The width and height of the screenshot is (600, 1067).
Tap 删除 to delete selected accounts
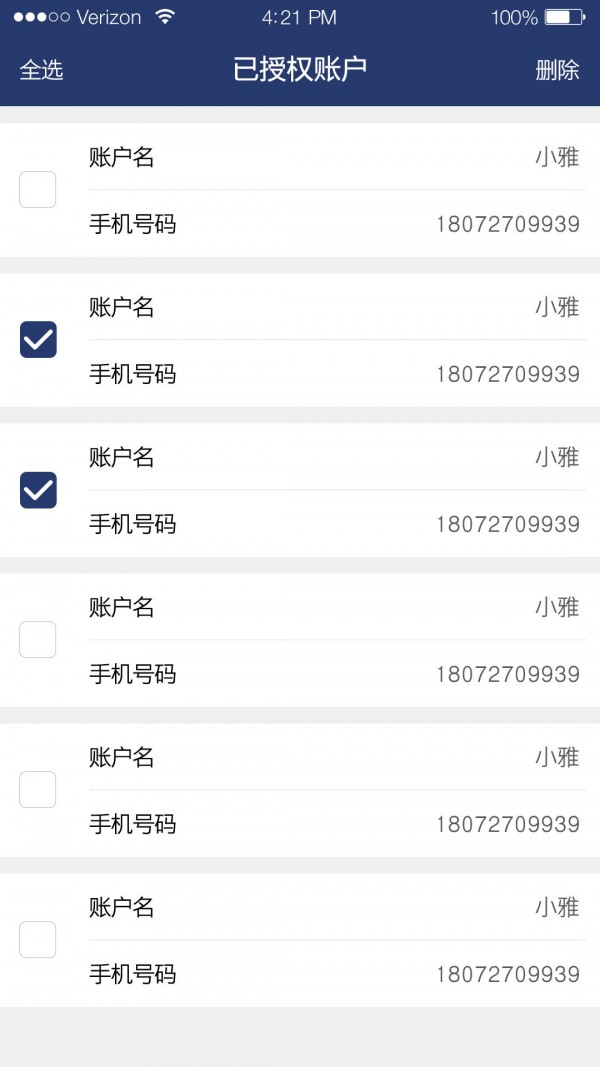pos(557,70)
